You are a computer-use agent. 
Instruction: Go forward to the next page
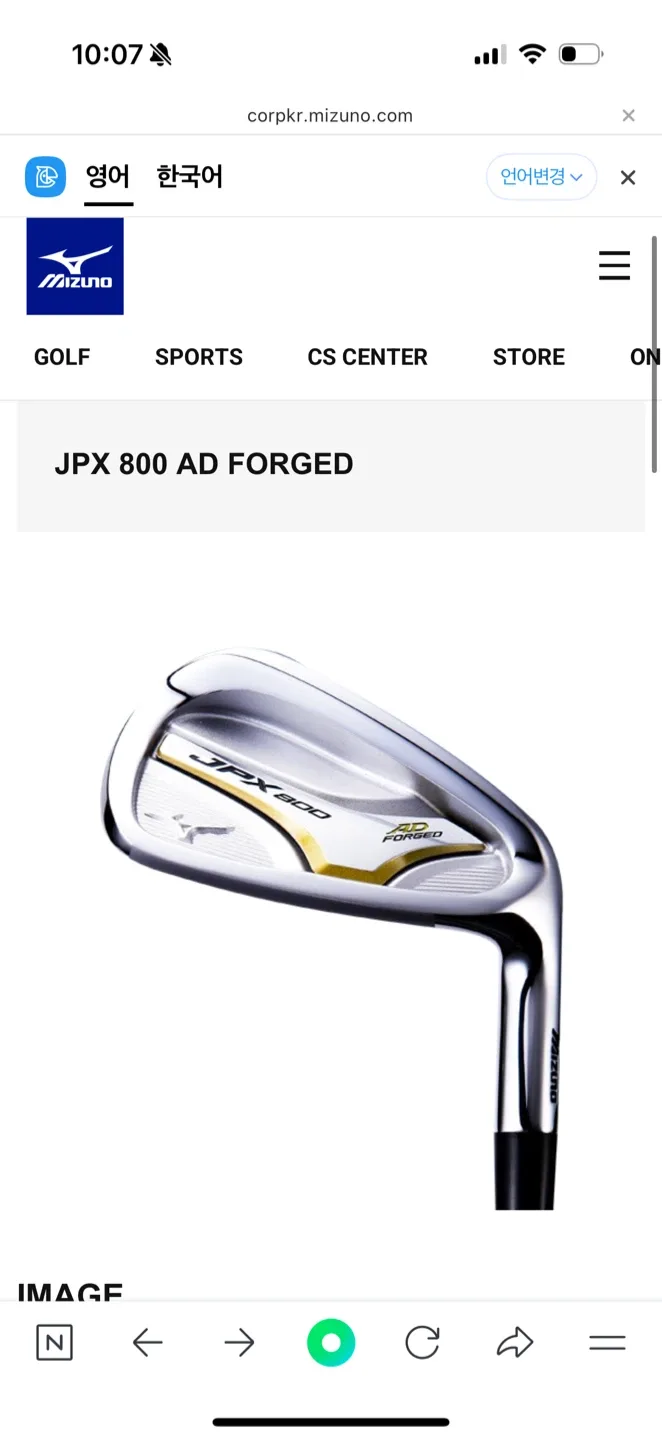point(239,1343)
